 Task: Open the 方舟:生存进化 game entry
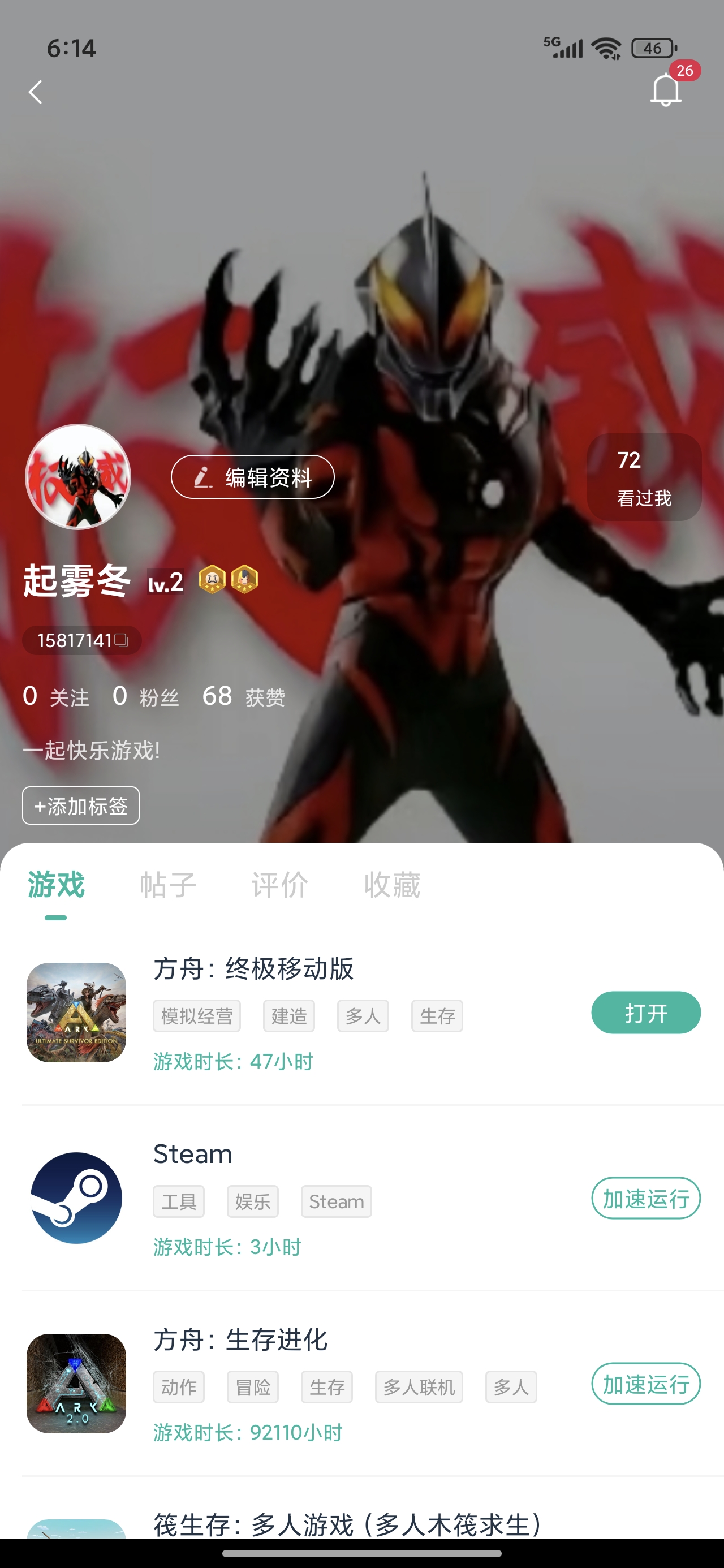click(x=240, y=1339)
